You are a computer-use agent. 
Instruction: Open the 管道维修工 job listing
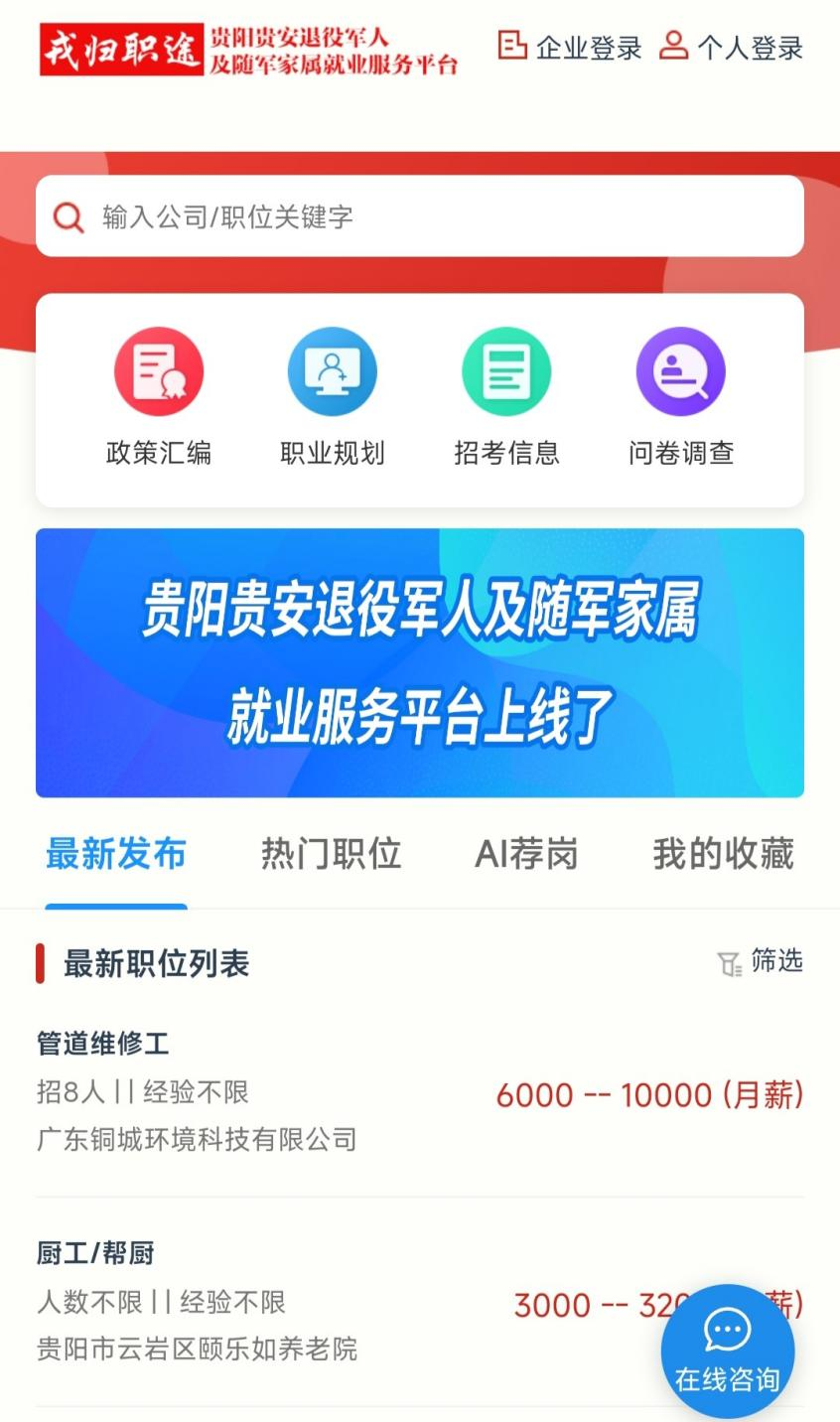pyautogui.click(x=298, y=1092)
